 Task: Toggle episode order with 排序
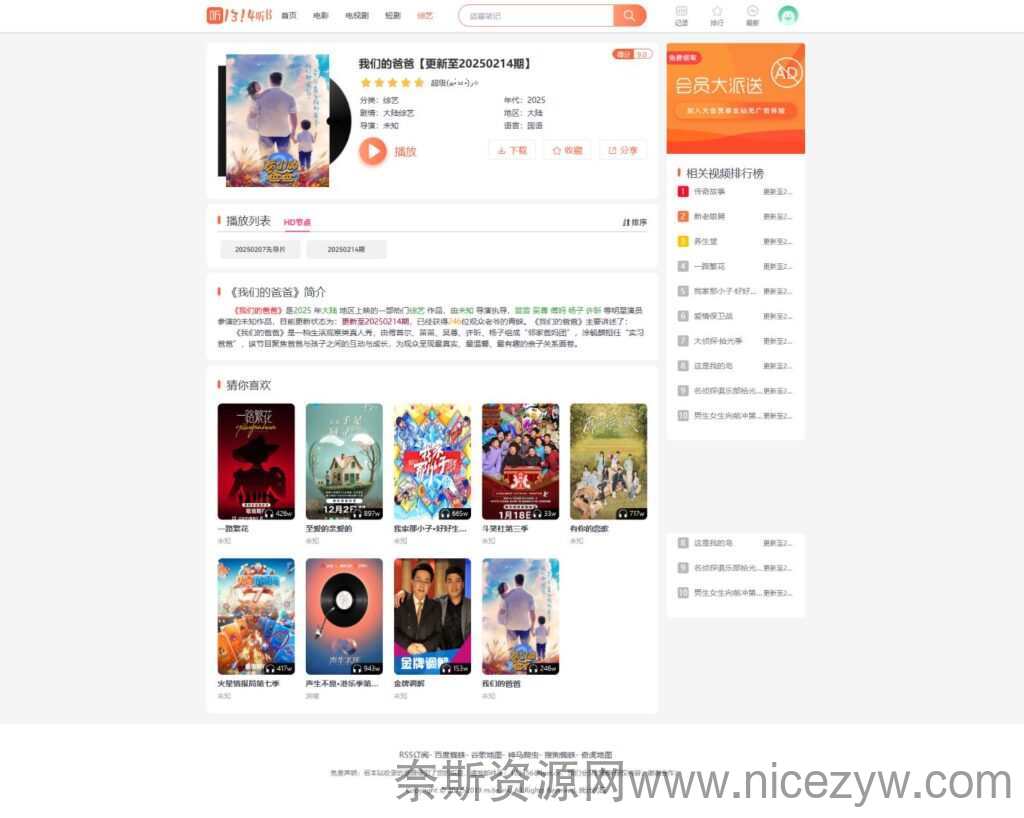pyautogui.click(x=634, y=222)
